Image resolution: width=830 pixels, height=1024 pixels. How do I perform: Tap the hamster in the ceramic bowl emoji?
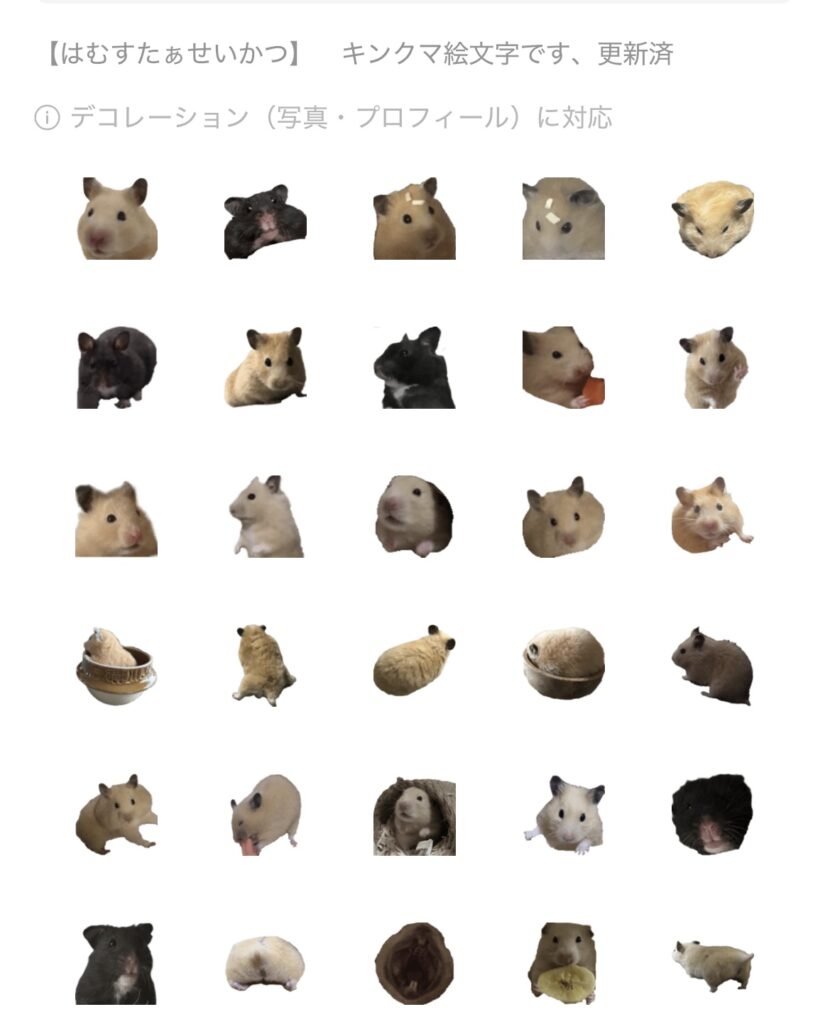(116, 665)
